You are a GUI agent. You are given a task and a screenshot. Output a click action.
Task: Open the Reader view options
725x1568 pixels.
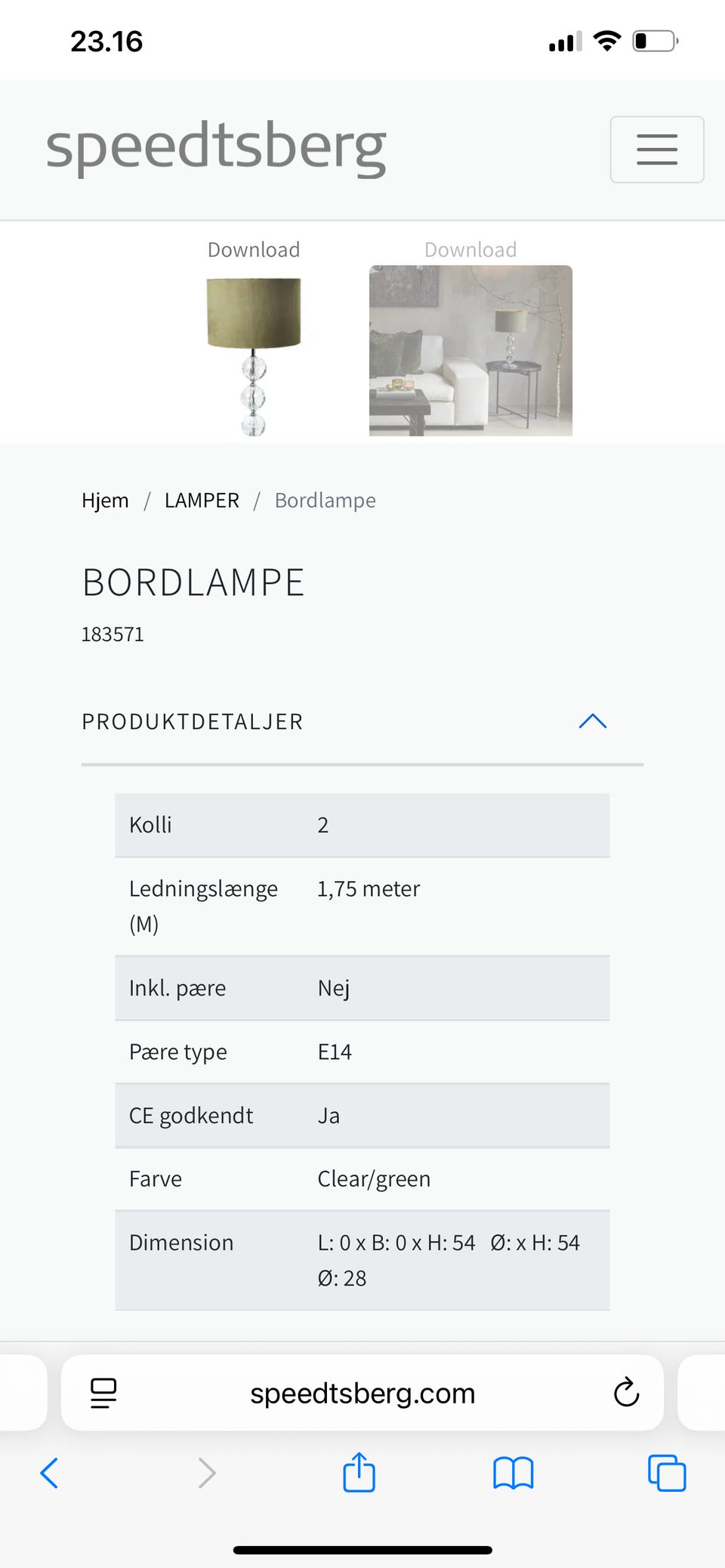coord(103,1393)
